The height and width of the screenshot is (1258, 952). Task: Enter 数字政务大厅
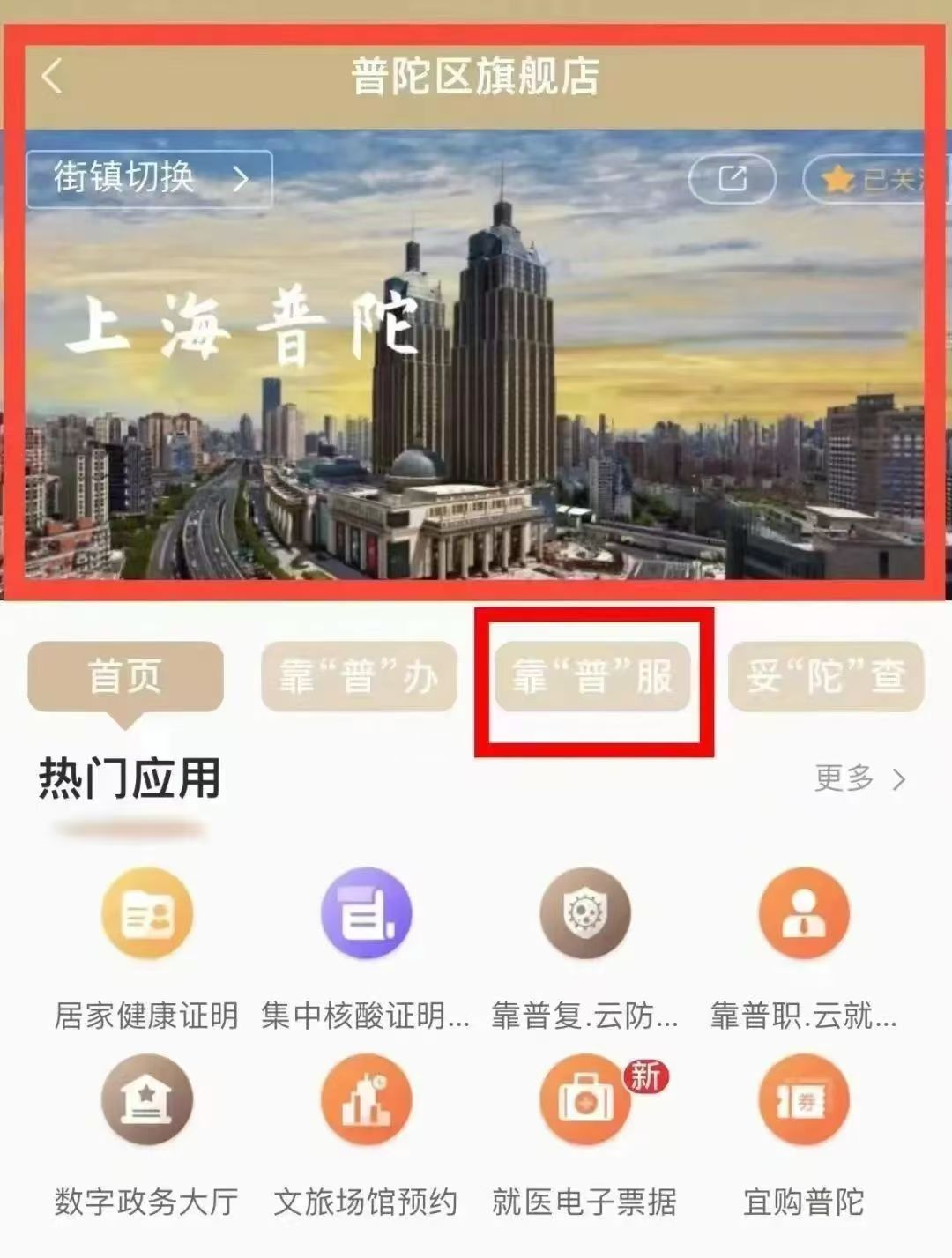tap(146, 1100)
